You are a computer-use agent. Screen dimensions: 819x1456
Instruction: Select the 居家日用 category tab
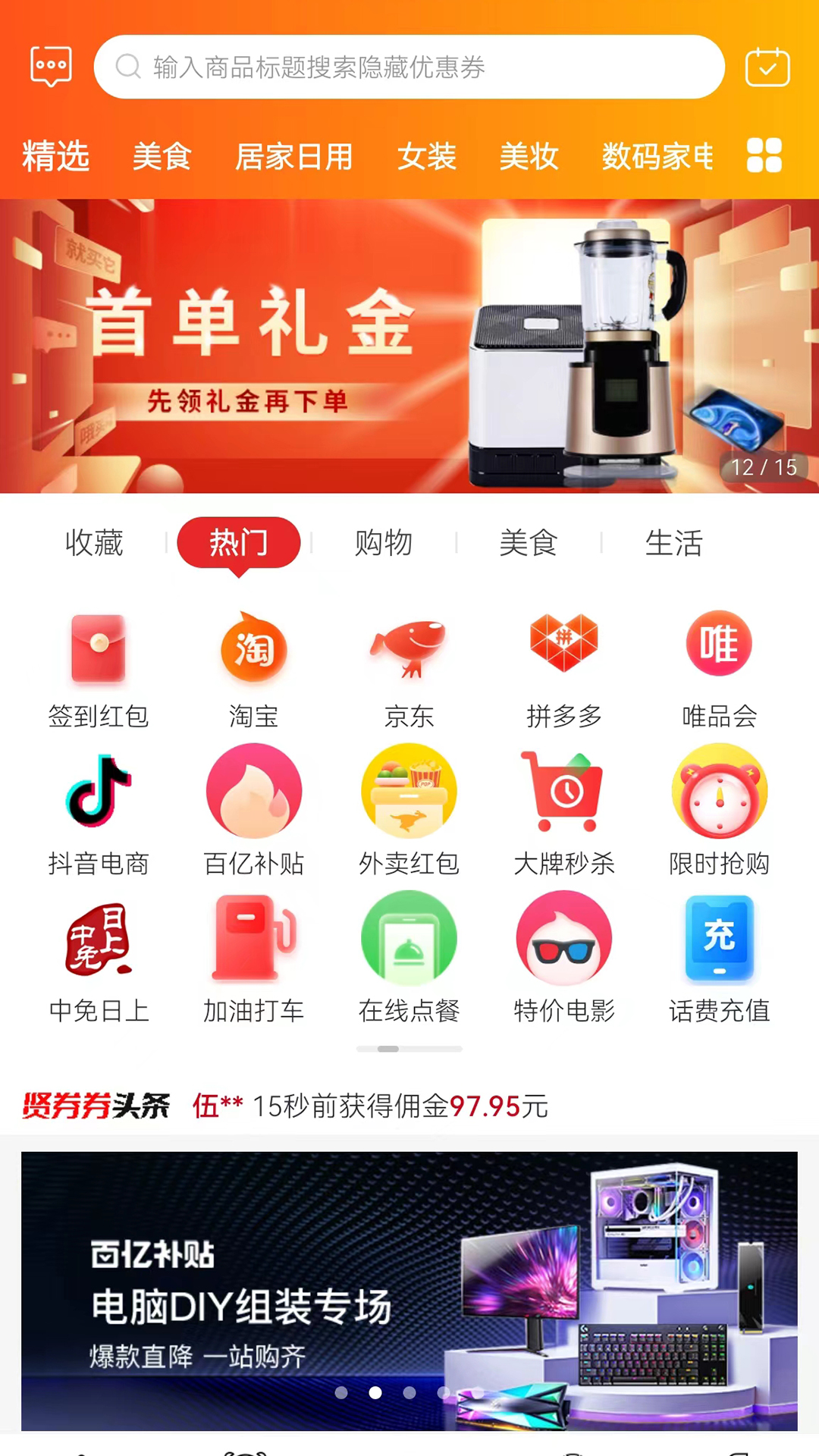click(x=293, y=157)
